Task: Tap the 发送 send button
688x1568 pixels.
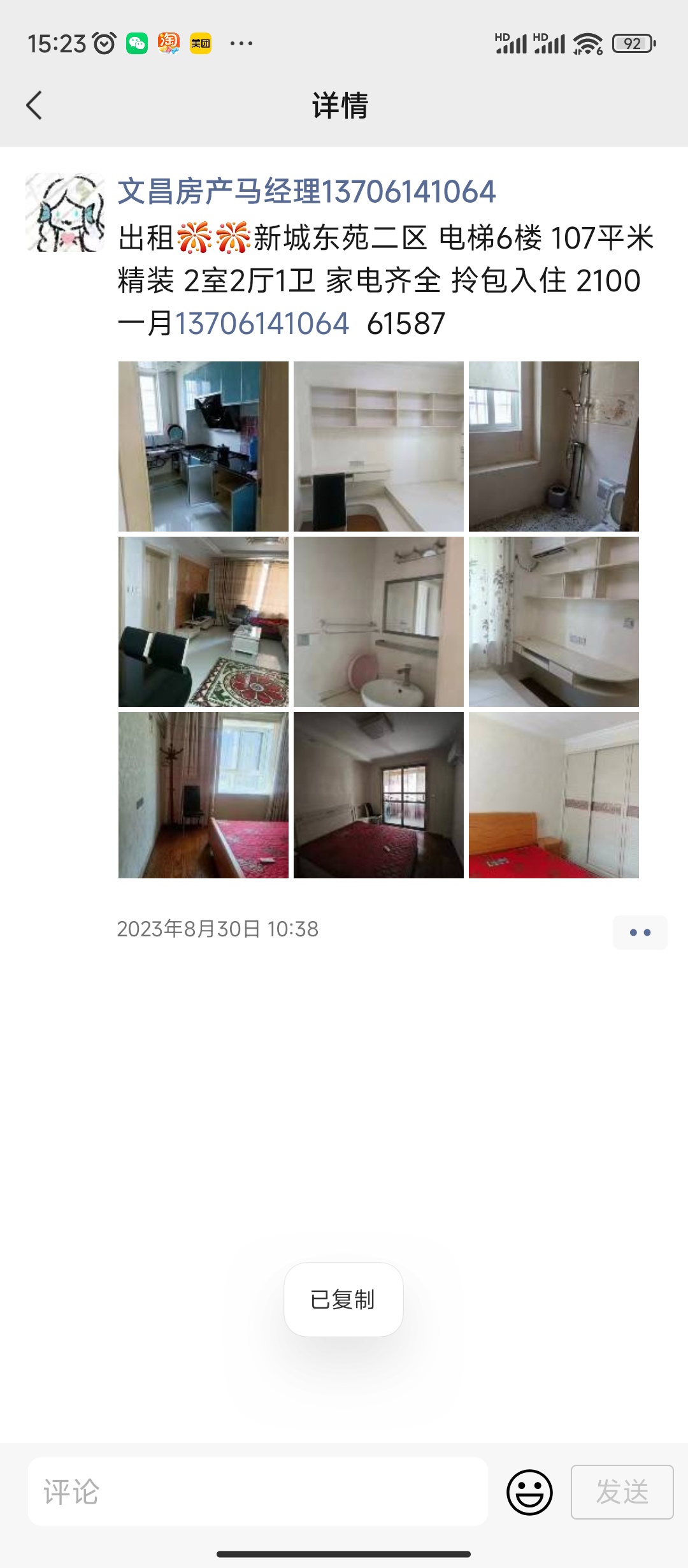Action: click(x=622, y=1492)
